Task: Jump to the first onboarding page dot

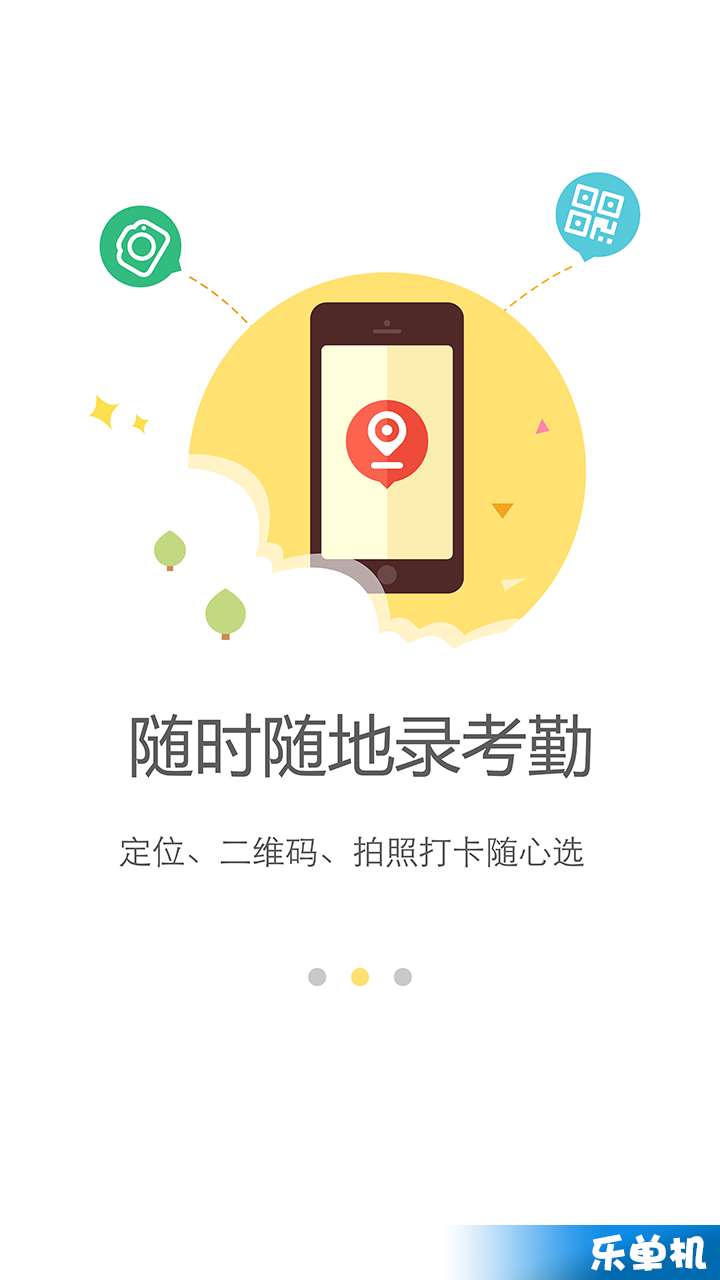Action: coord(317,977)
